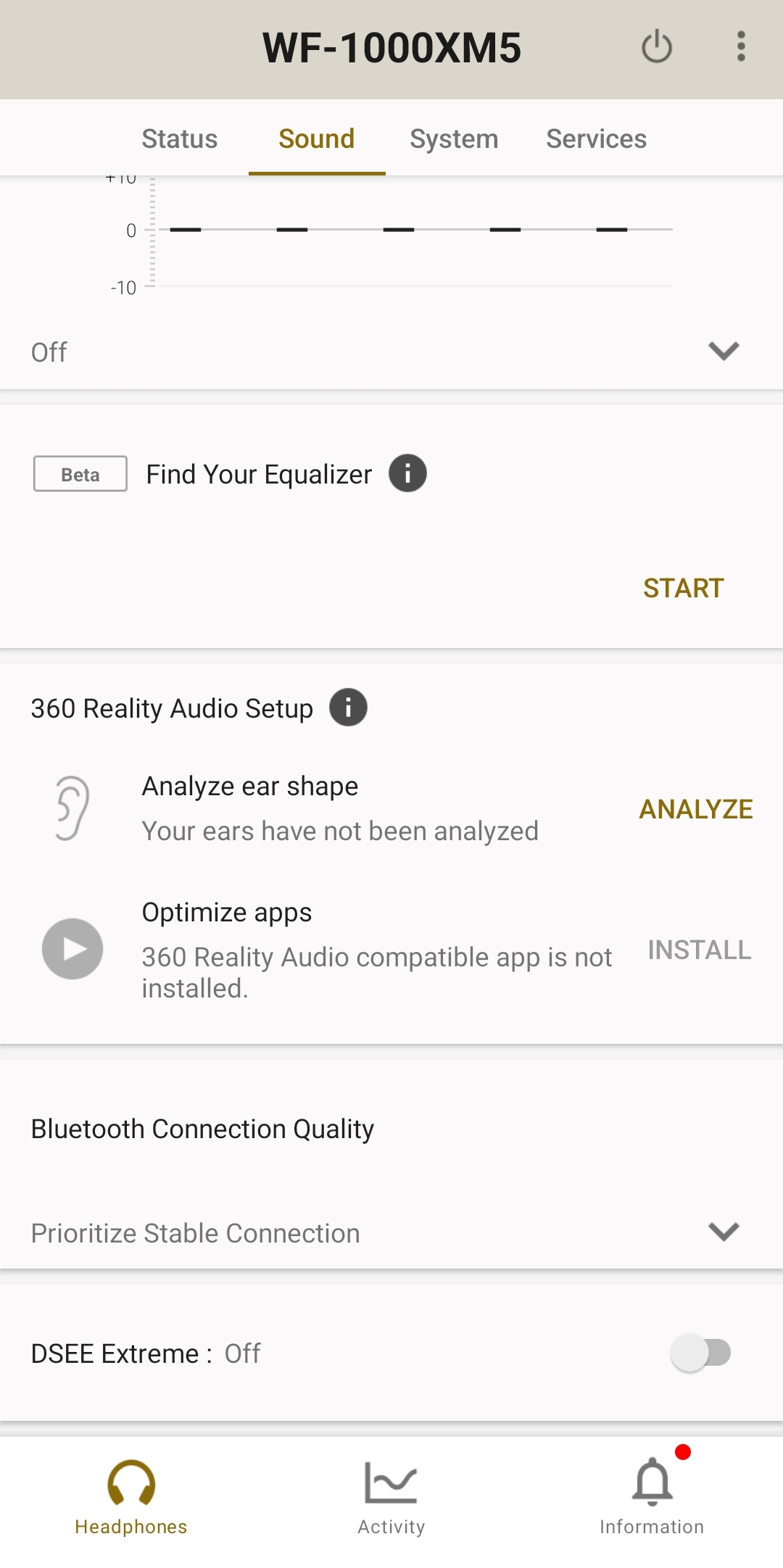Show info about 360 Reality Audio Setup
Screen dimensions: 783x1568
348,708
